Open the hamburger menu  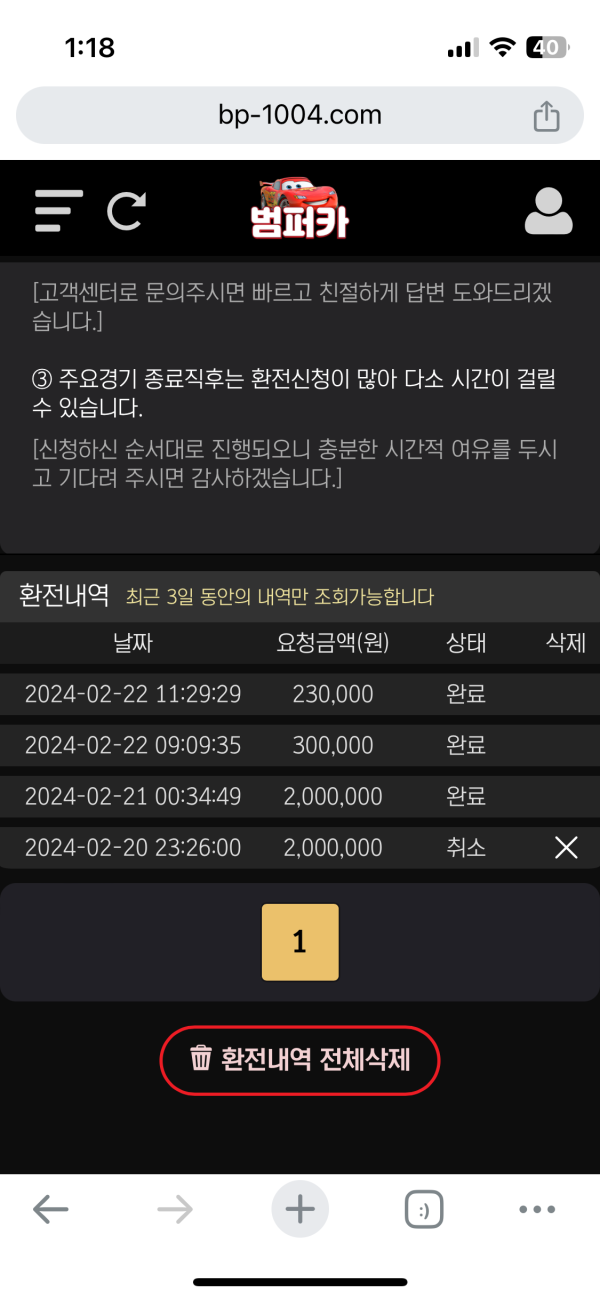click(58, 211)
